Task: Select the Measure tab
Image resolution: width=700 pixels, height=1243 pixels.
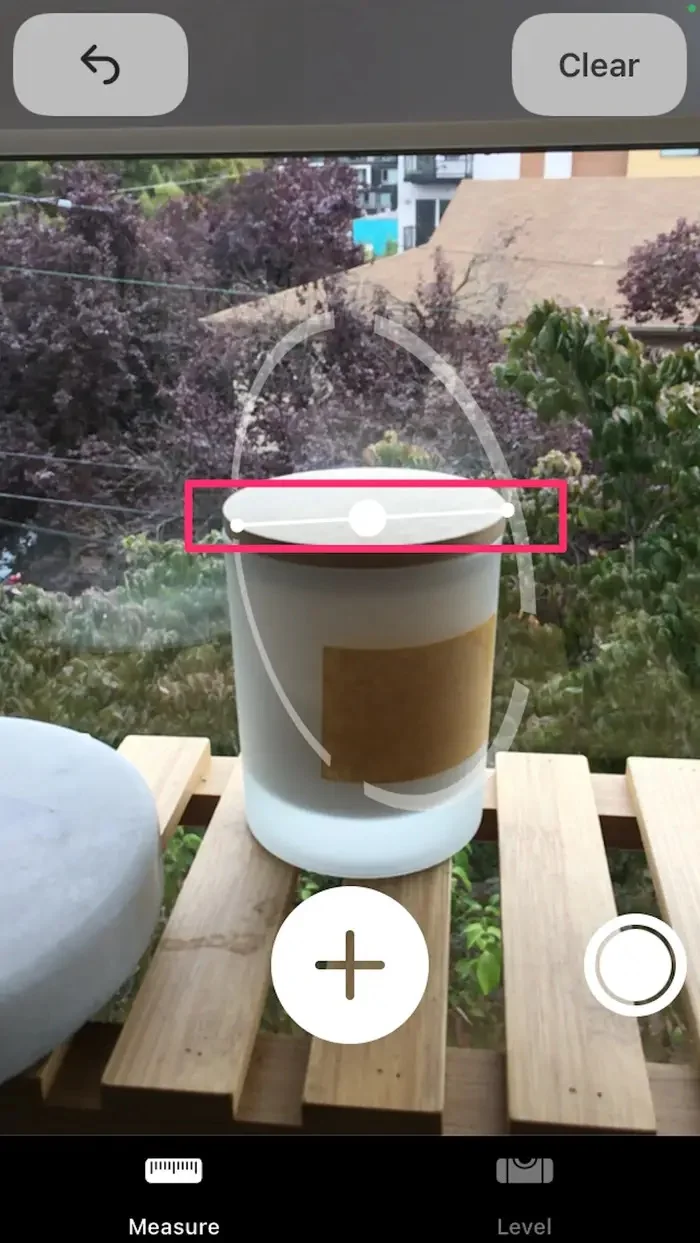Action: point(174,1195)
